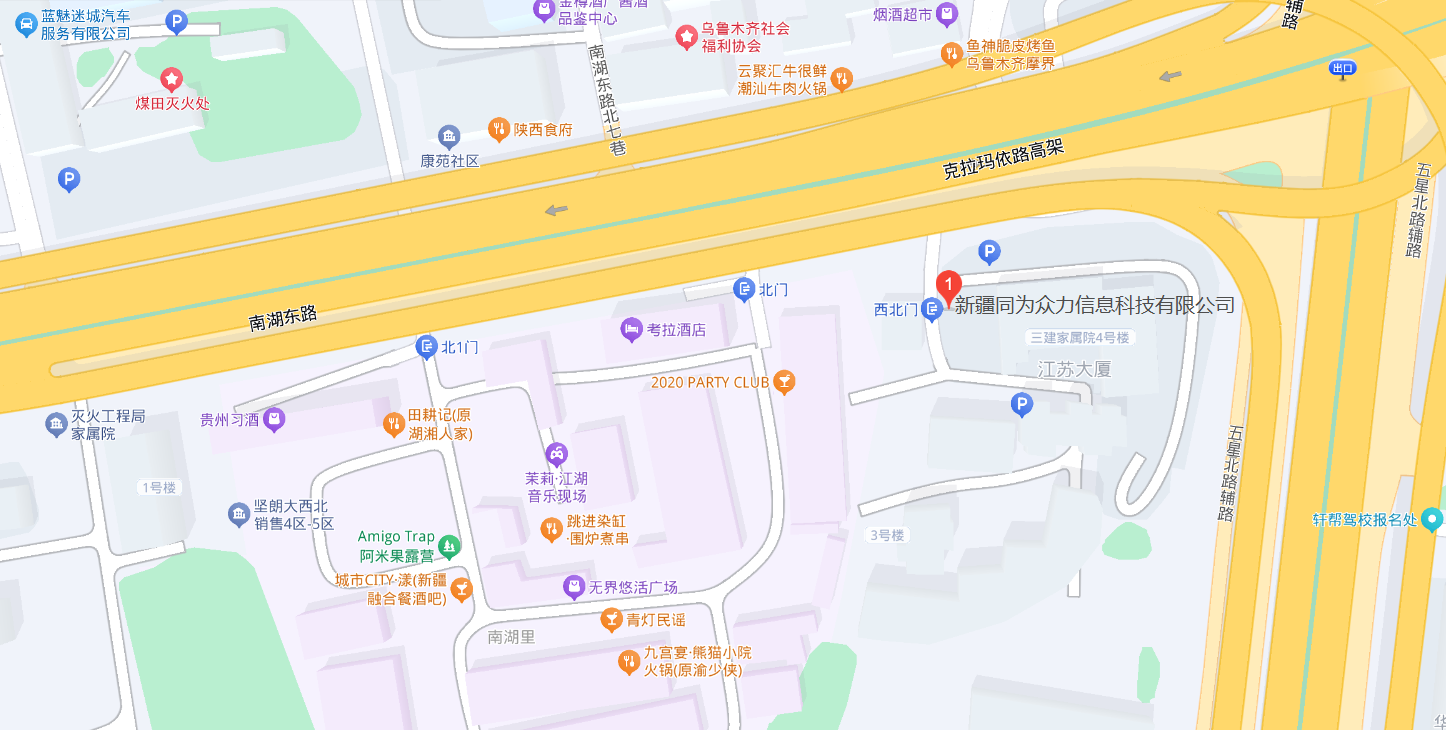Select the 2020 PARTY CLUB marker
Image resolution: width=1446 pixels, height=730 pixels.
coord(784,382)
